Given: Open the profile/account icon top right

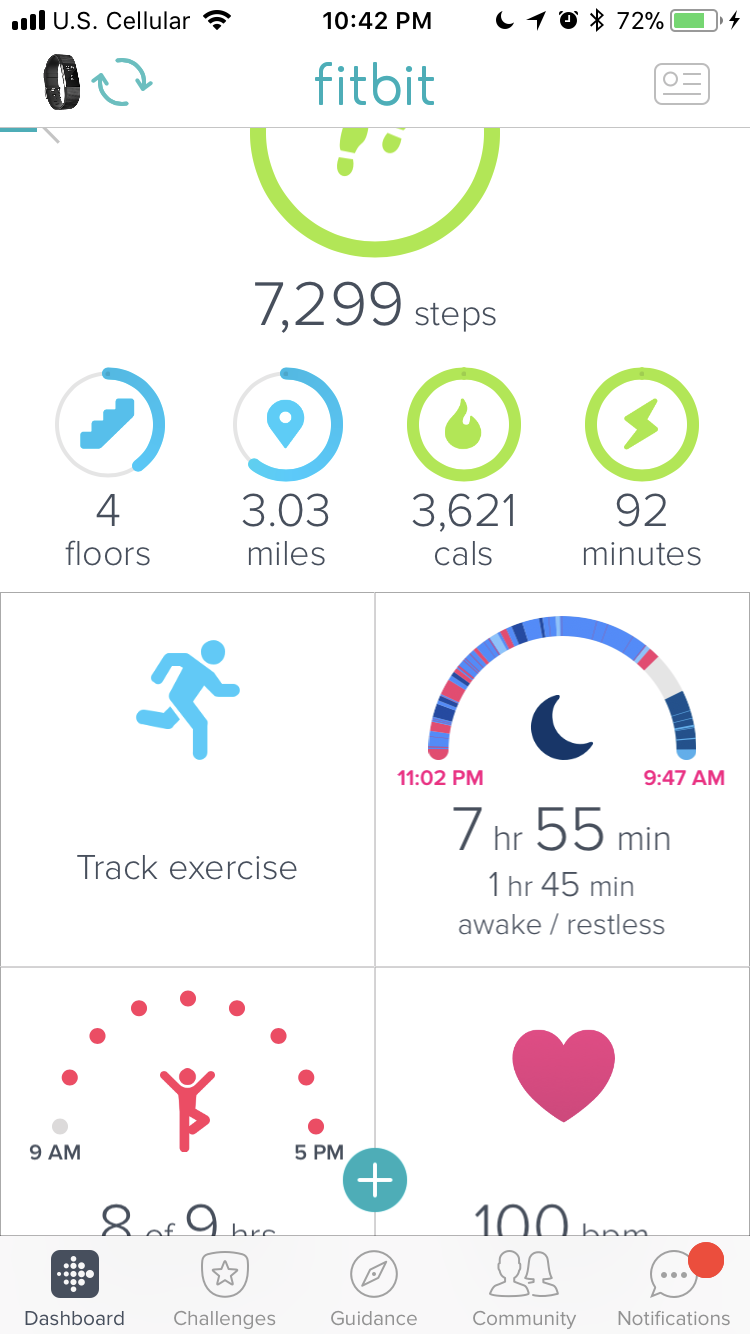Looking at the screenshot, I should tap(681, 84).
